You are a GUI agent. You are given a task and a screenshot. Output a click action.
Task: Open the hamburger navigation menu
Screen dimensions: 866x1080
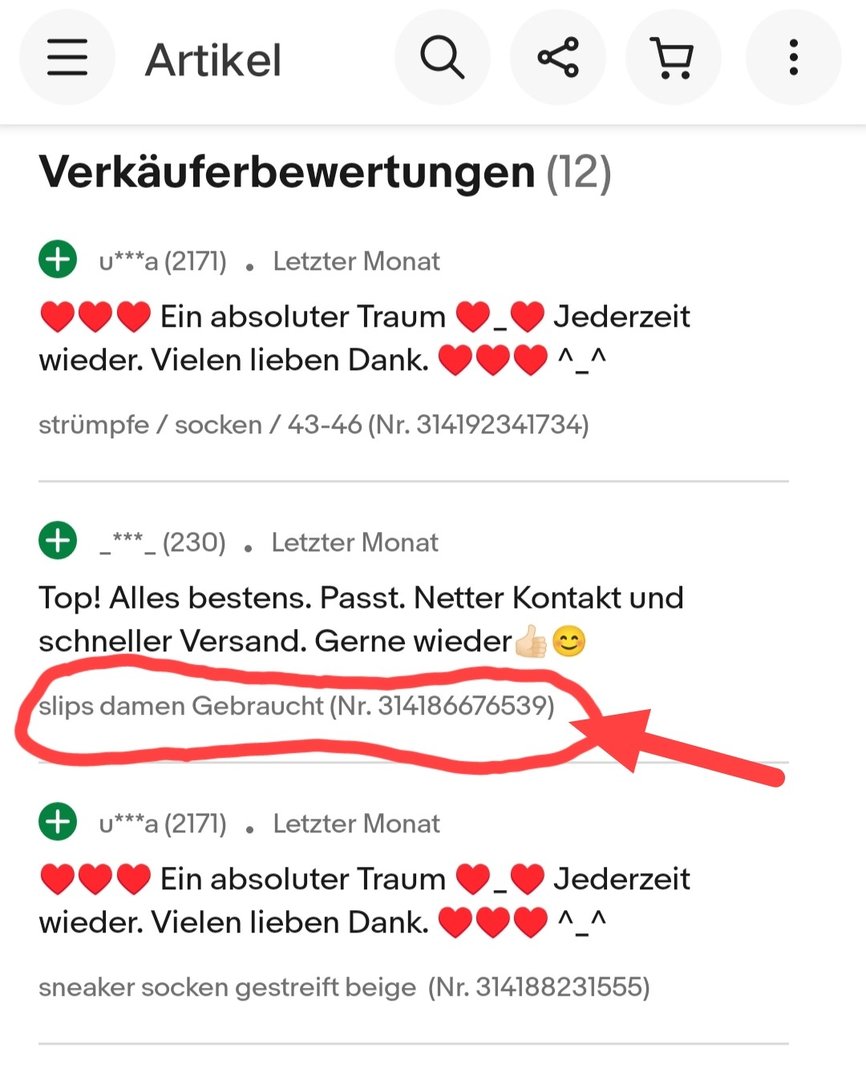click(67, 58)
